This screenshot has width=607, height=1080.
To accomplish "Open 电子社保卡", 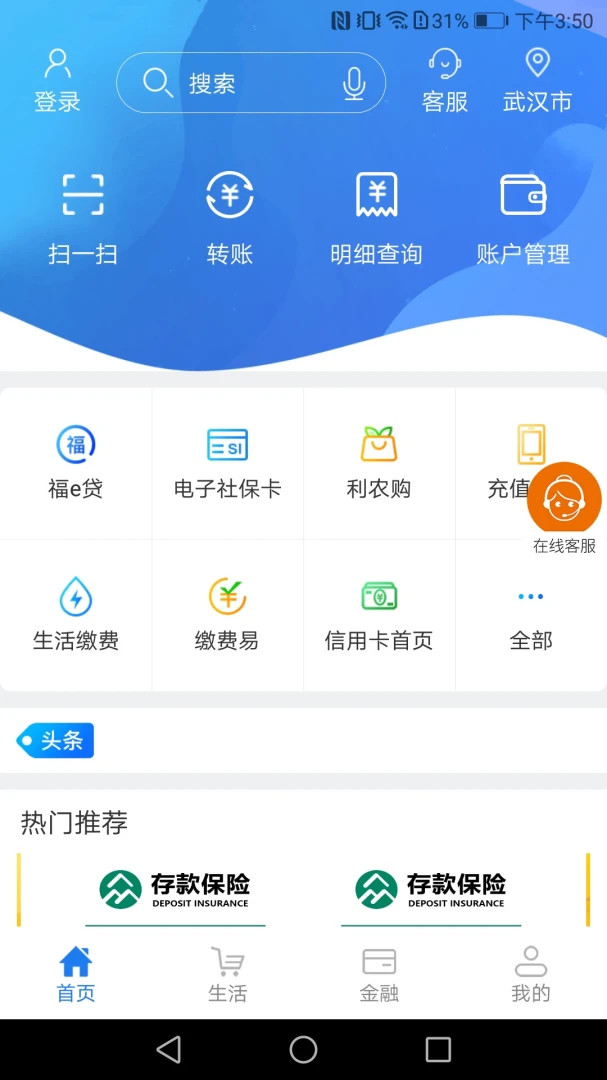I will tap(227, 463).
